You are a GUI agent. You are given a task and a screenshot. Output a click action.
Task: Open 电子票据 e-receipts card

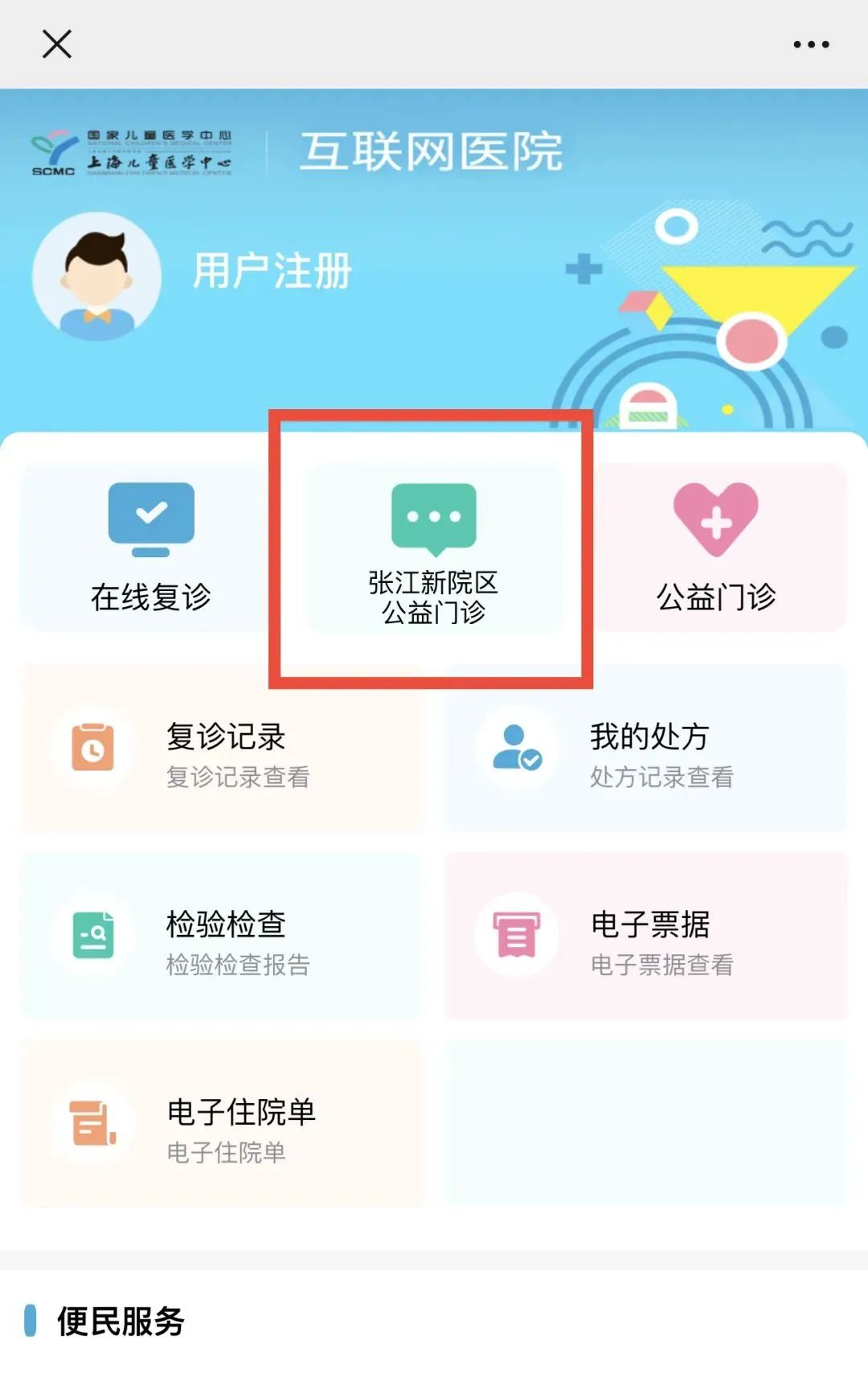(645, 937)
